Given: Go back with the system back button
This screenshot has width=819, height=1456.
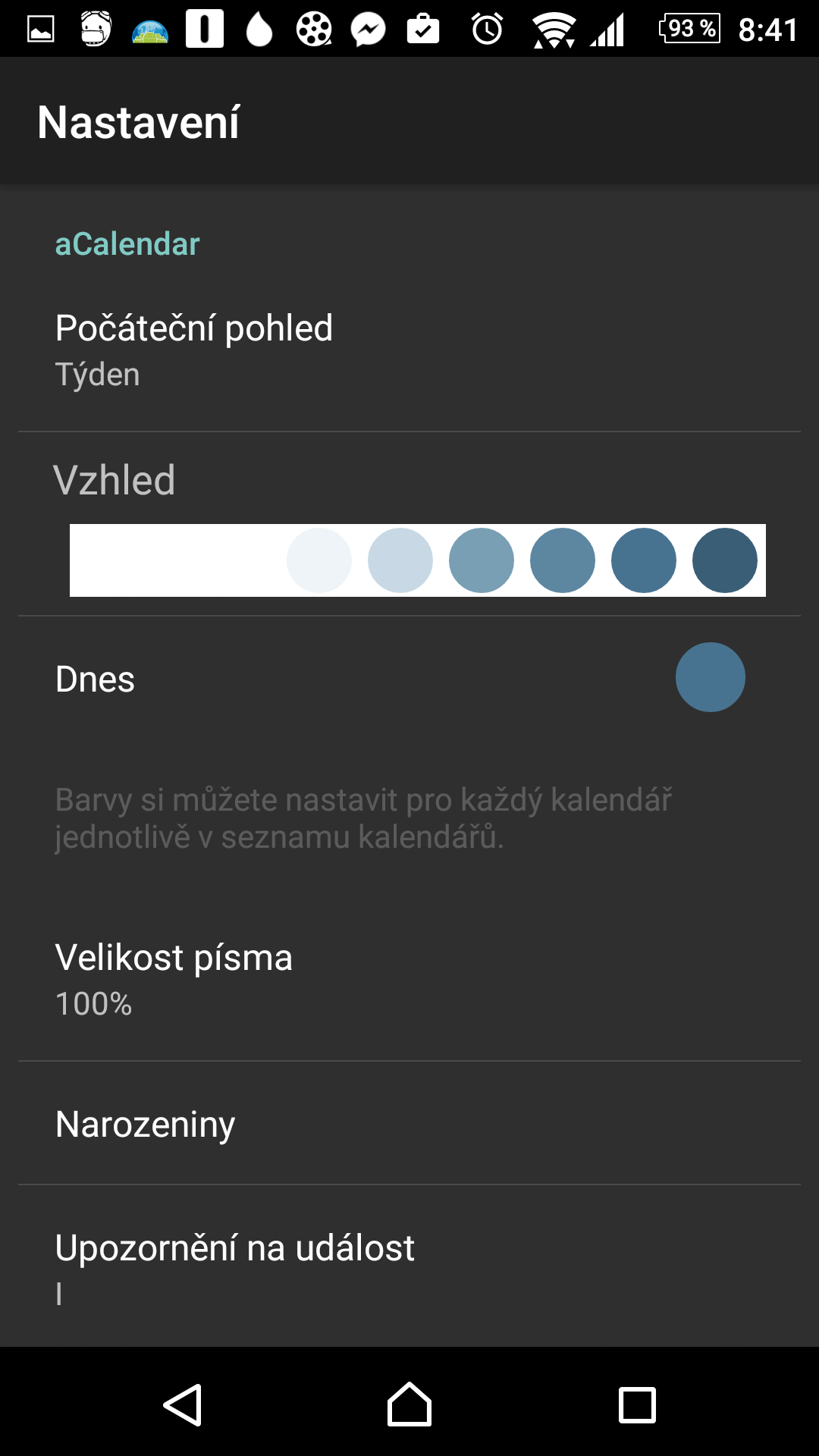Looking at the screenshot, I should (x=183, y=1404).
